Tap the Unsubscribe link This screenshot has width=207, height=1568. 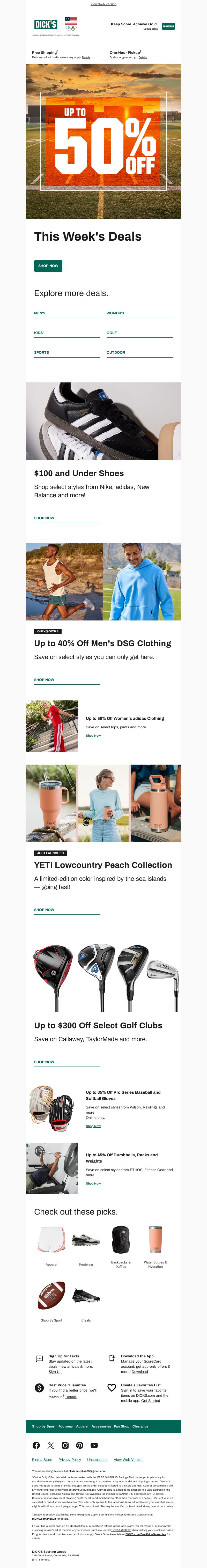[x=97, y=1460]
